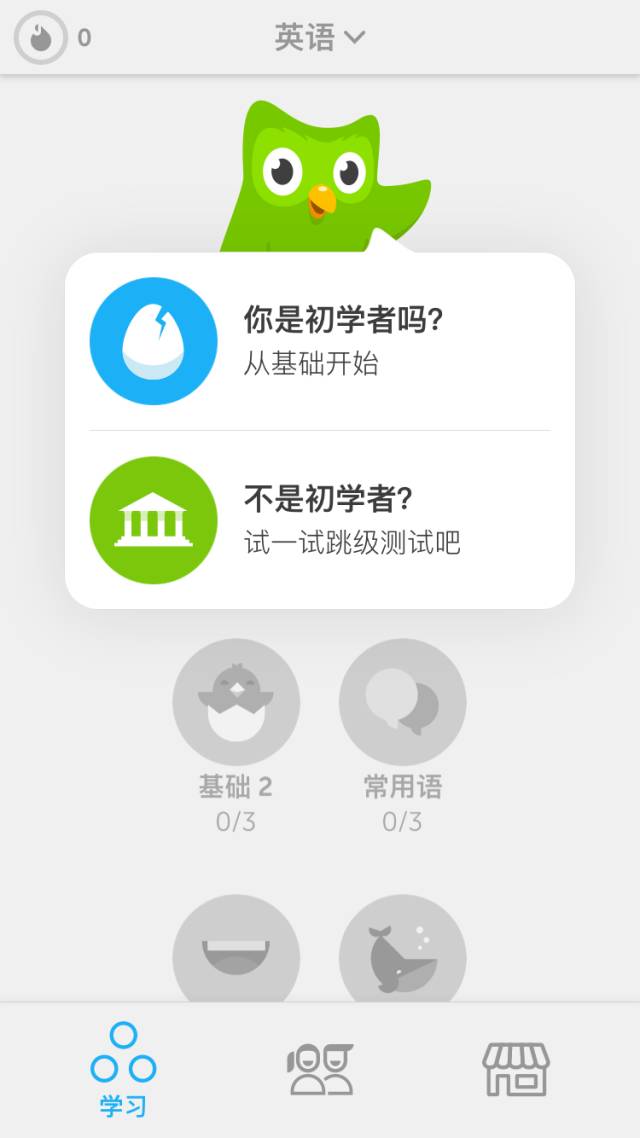
Task: Switch to the friends tab
Action: (x=320, y=1068)
